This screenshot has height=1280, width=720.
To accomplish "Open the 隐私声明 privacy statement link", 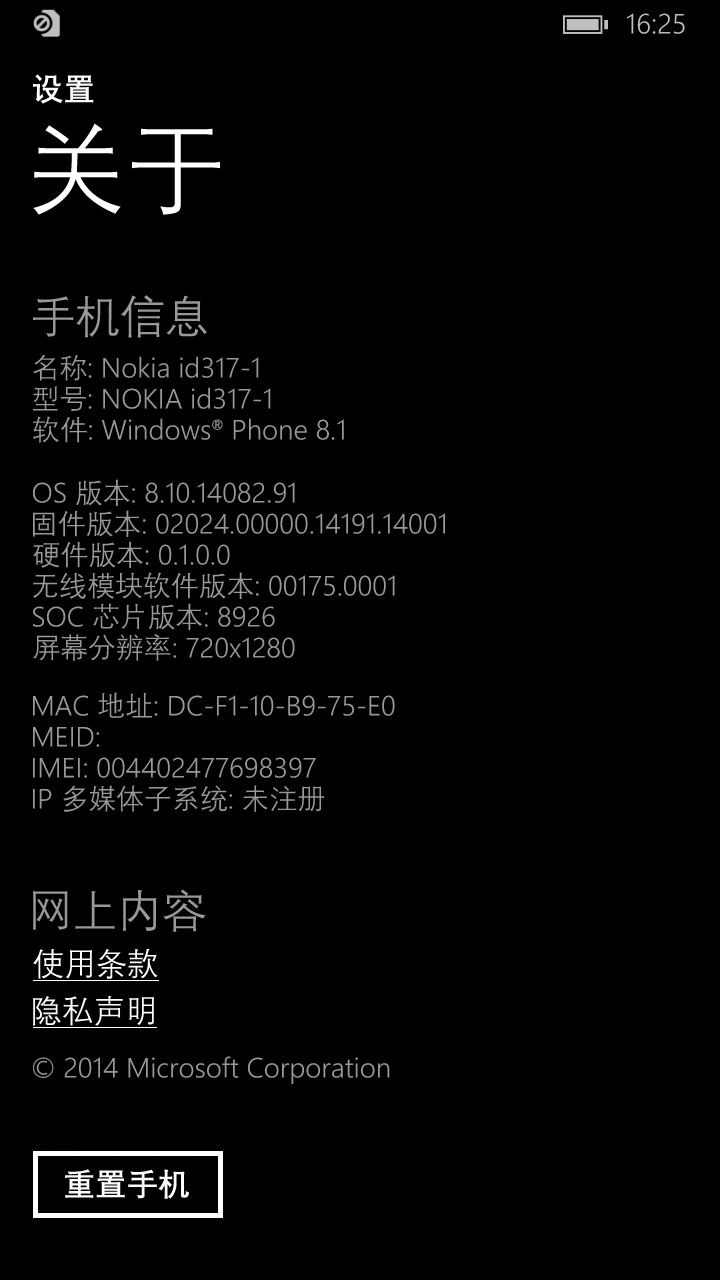I will click(95, 1011).
